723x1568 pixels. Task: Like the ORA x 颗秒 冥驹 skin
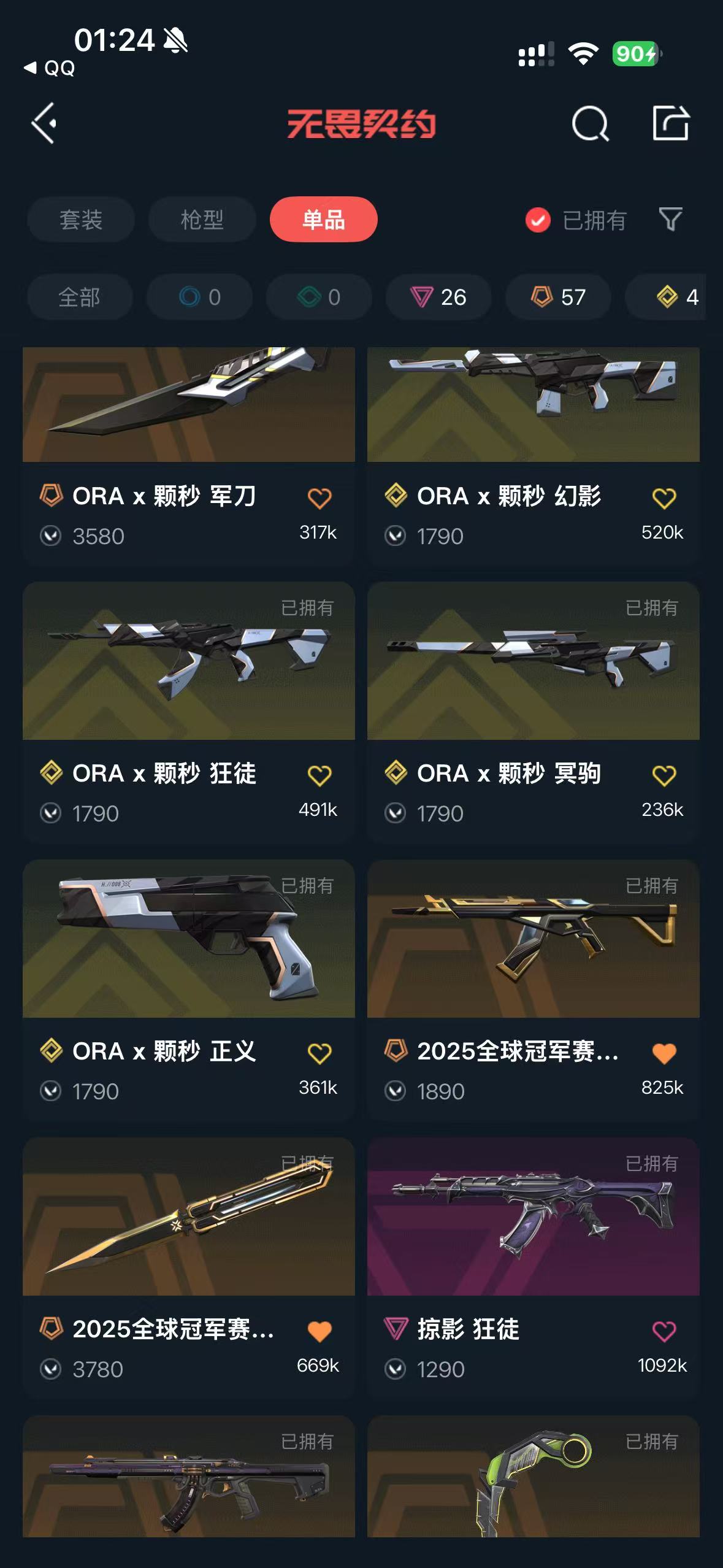(x=664, y=775)
